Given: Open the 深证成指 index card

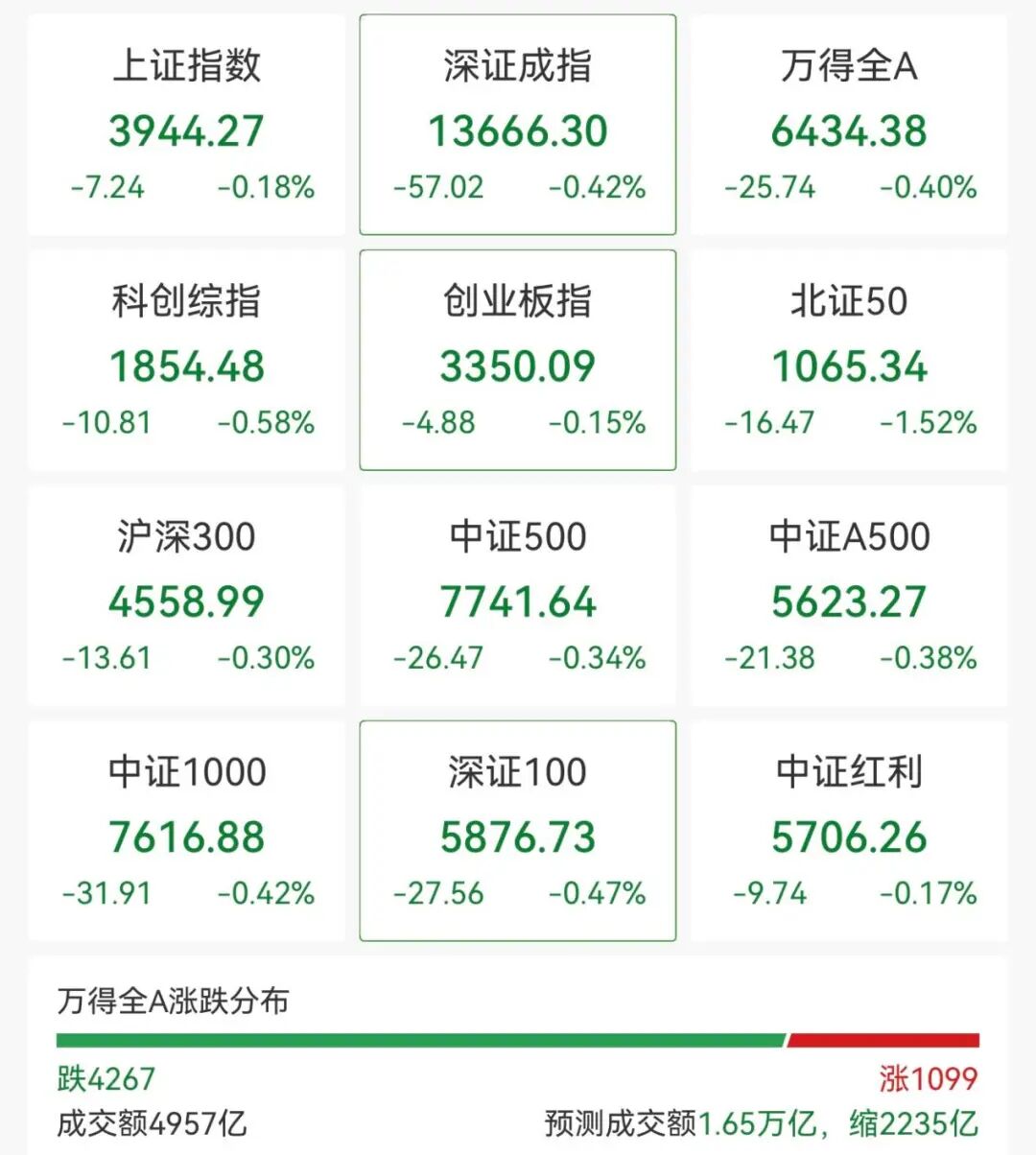Looking at the screenshot, I should coord(518,125).
